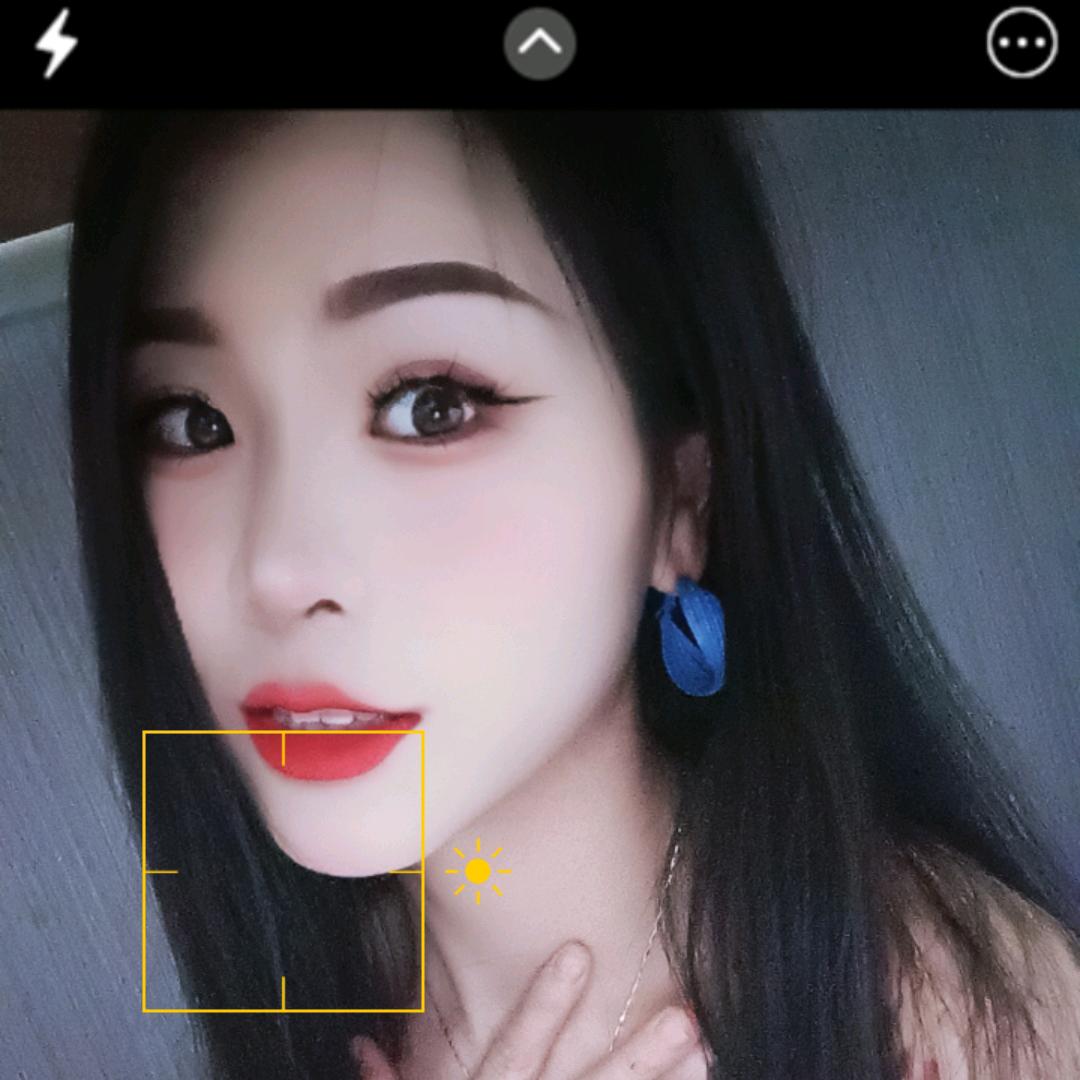Toggle the camera flash
Screen dimensions: 1080x1080
pos(56,43)
